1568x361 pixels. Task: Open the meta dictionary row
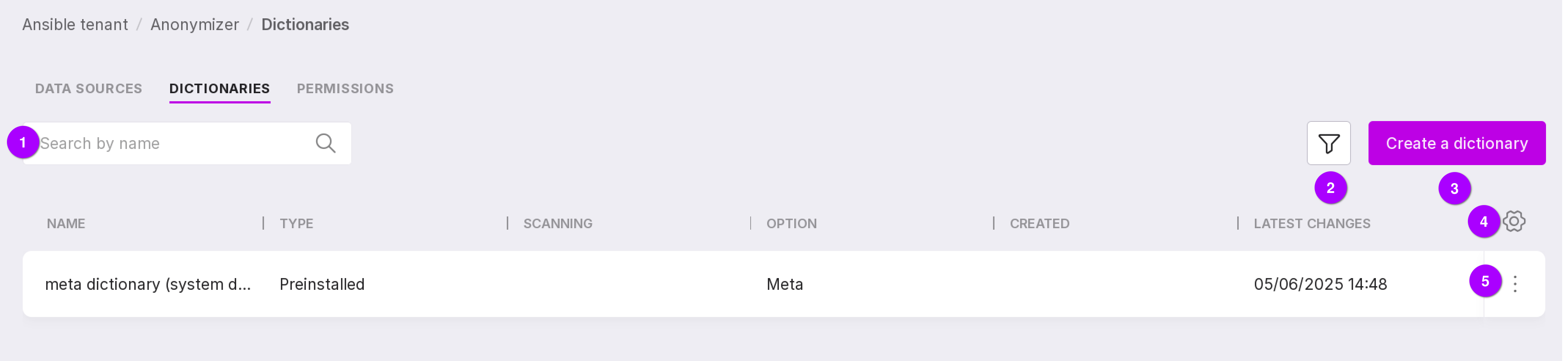coord(148,284)
